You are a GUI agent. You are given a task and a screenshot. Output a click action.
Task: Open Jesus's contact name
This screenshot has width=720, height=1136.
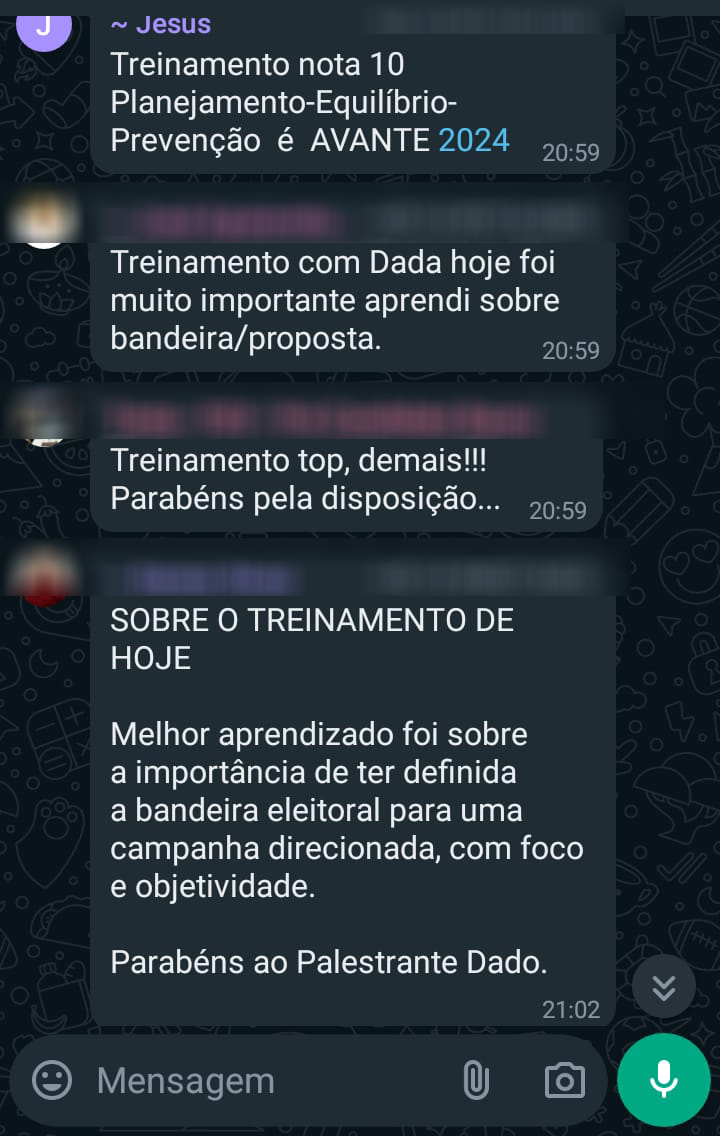160,24
